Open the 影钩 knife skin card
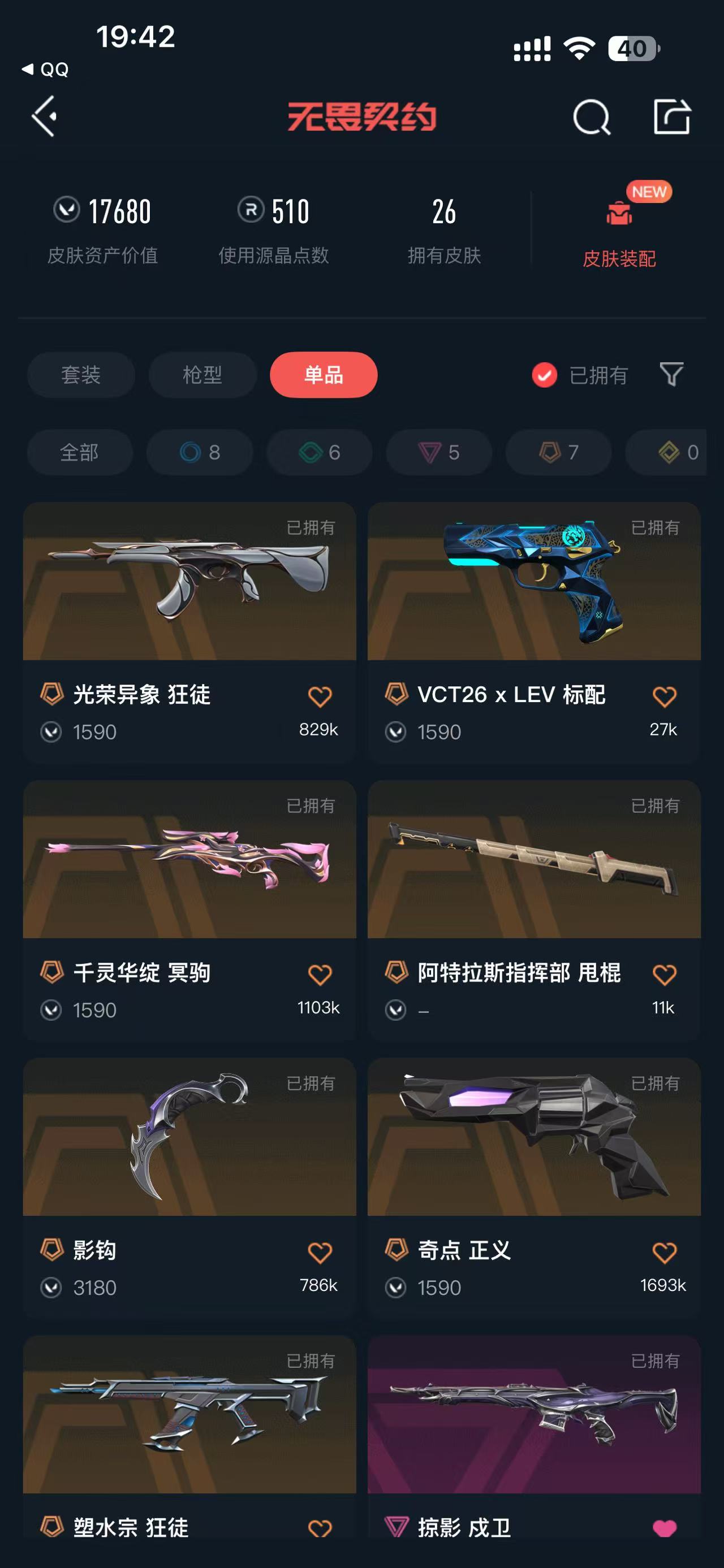 coord(189,1188)
